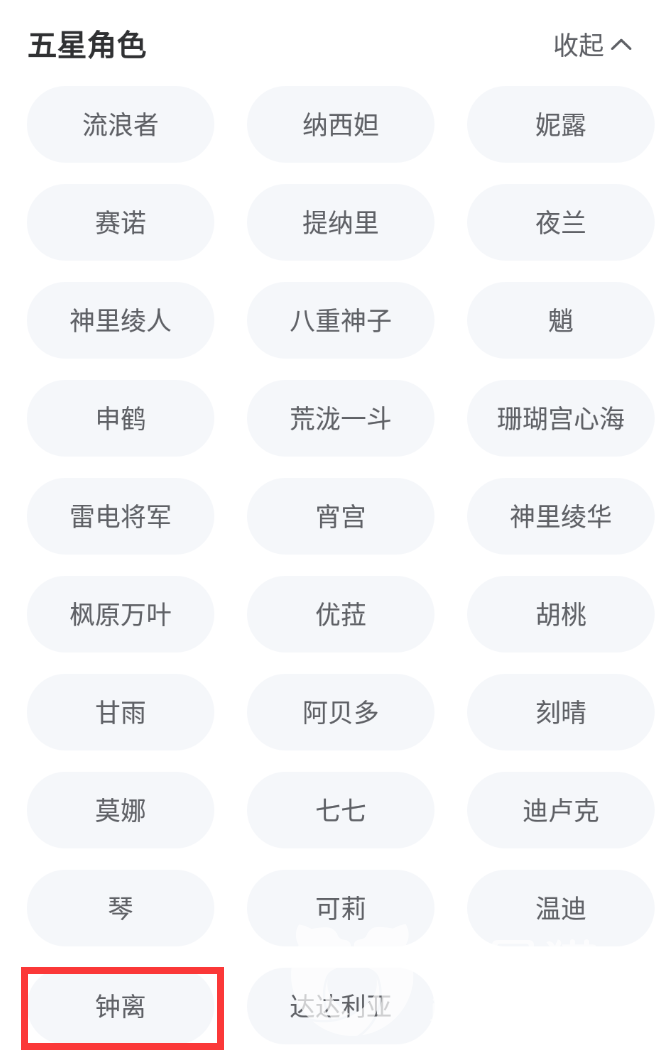The height and width of the screenshot is (1060, 657).
Task: Collapse the 五星角色 list with 收起
Action: point(593,45)
